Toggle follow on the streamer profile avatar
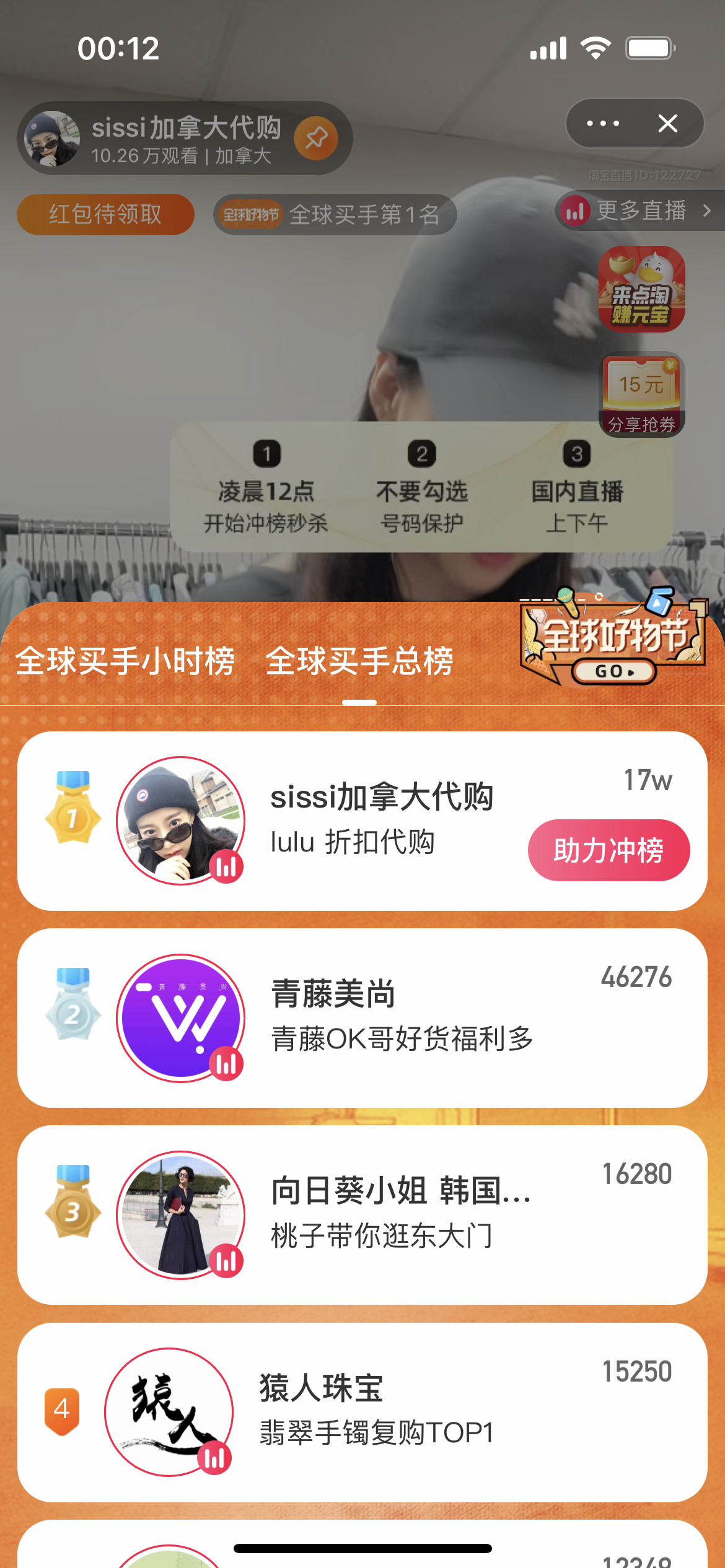This screenshot has width=725, height=1568. [x=53, y=137]
